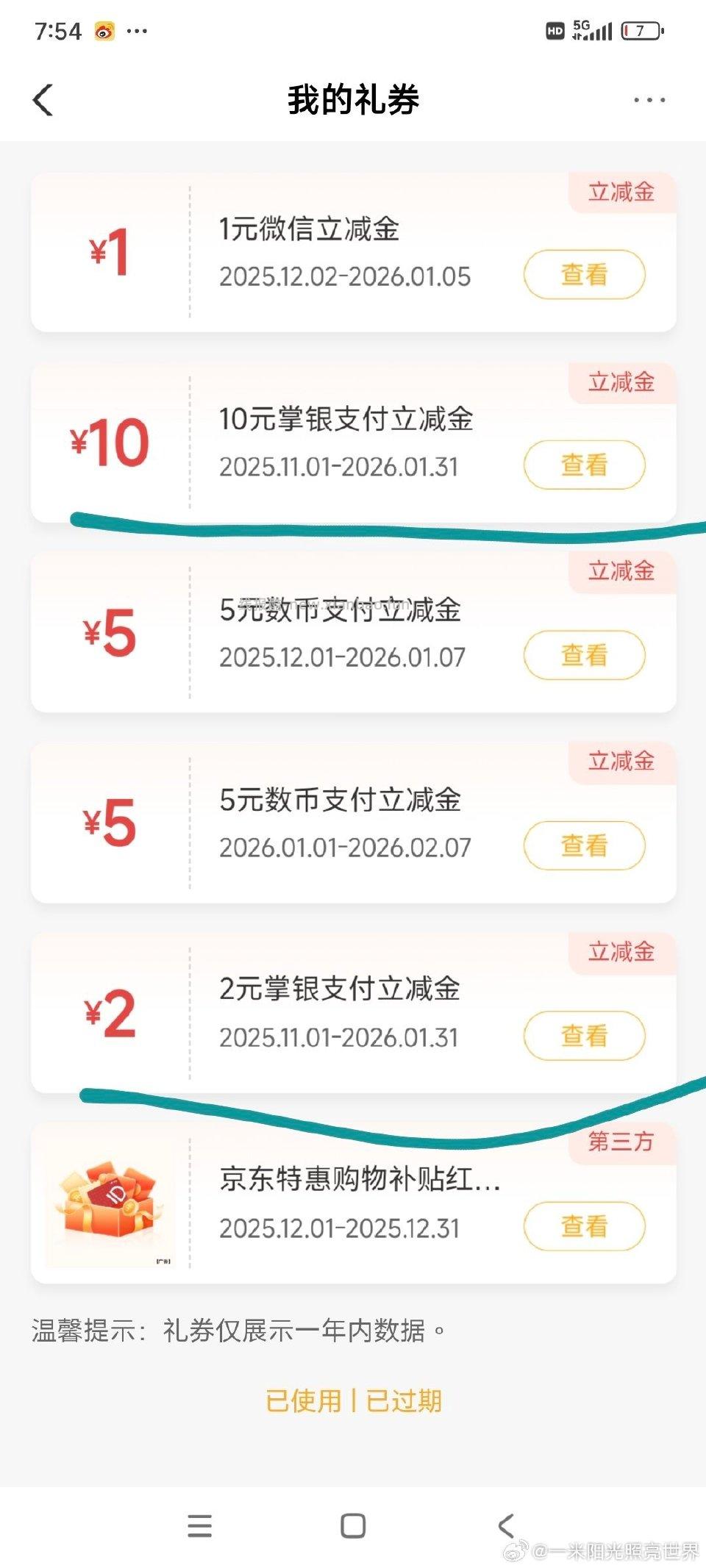This screenshot has height=1568, width=706.
Task: 查看 the 10元掌银支付立减金 coupon
Action: 583,465
